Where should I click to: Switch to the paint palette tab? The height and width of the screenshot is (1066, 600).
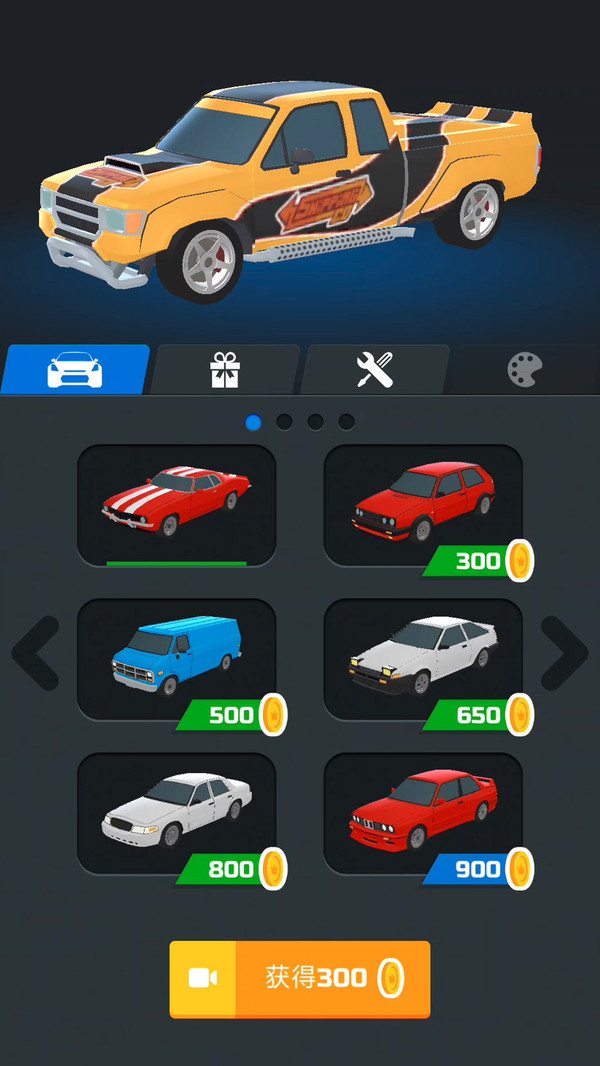click(524, 370)
